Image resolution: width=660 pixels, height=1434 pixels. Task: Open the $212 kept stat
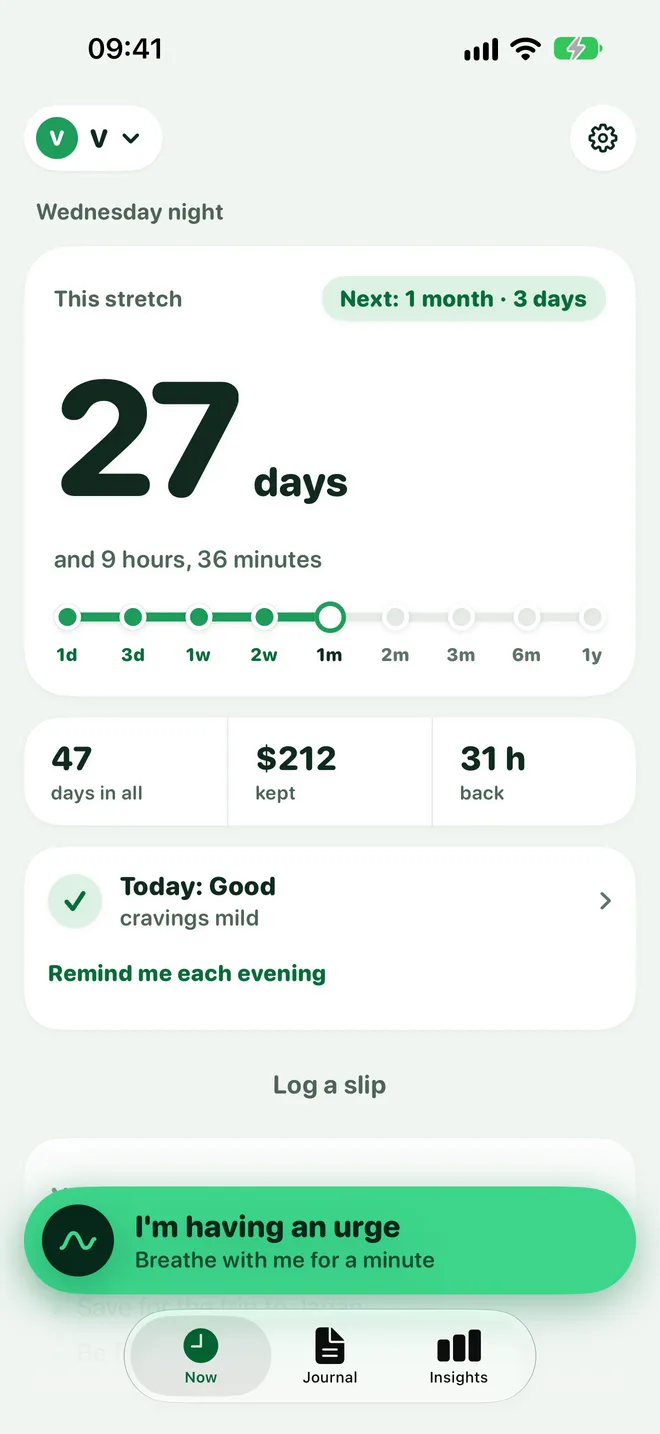click(x=330, y=772)
